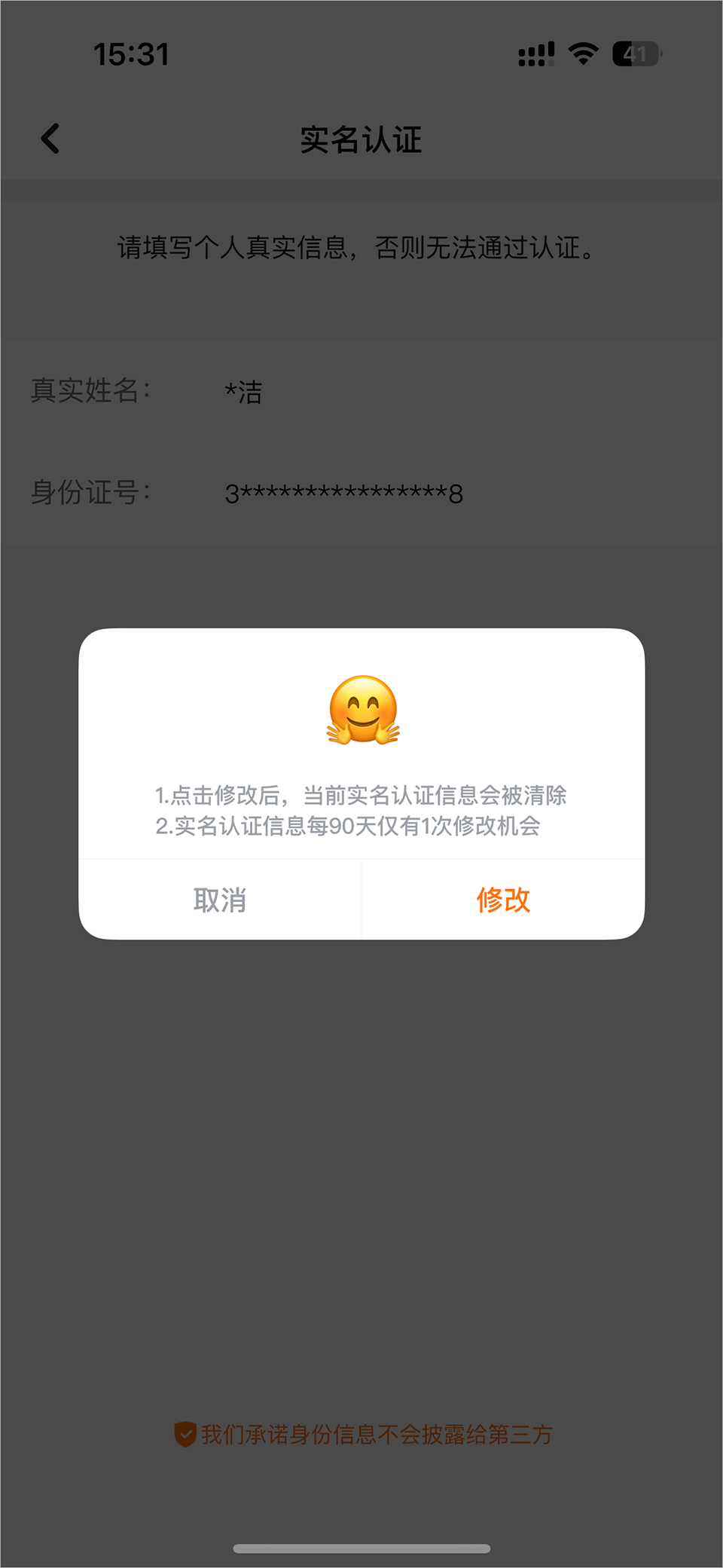
Task: Go back from the 实名认证 page
Action: 50,139
